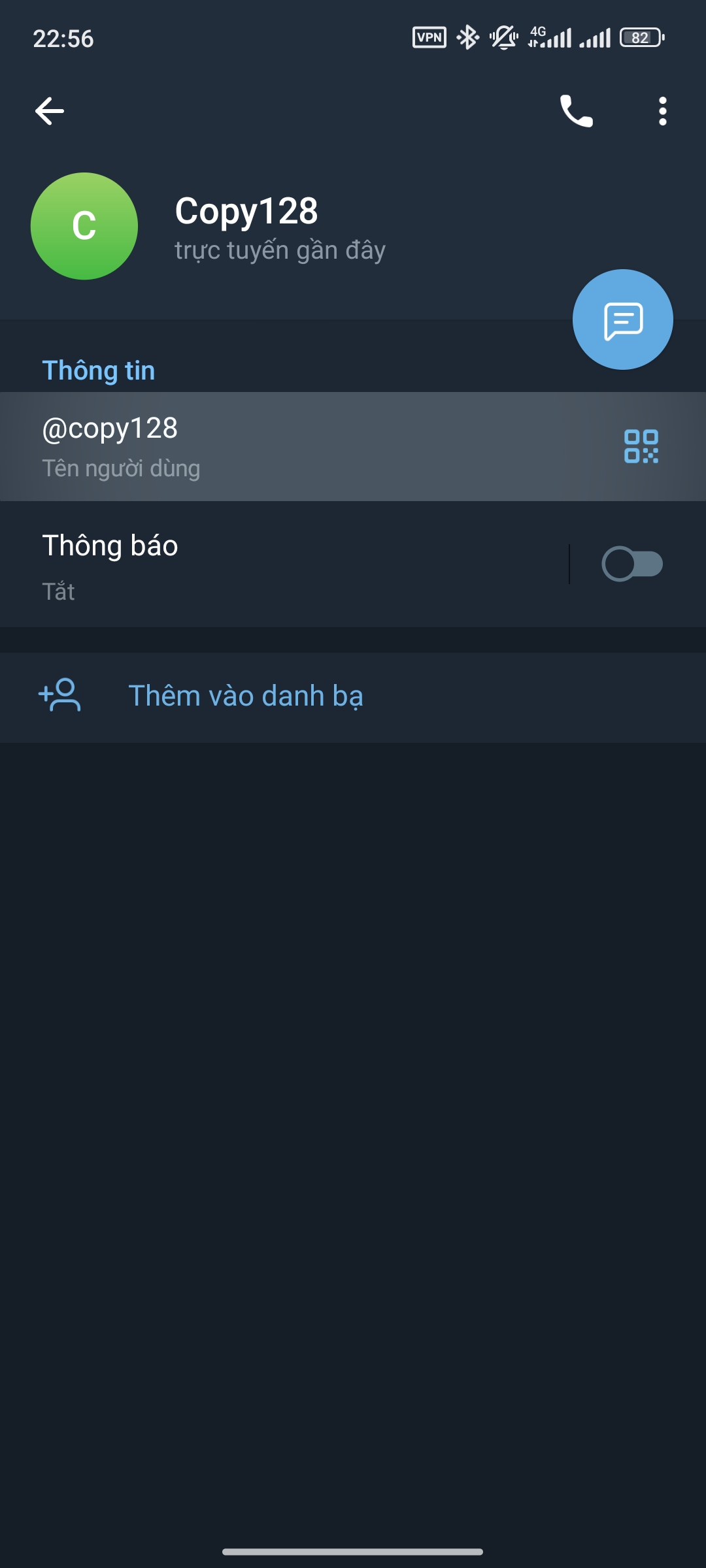
Task: Open Thông báo notification settings
Action: [261, 564]
